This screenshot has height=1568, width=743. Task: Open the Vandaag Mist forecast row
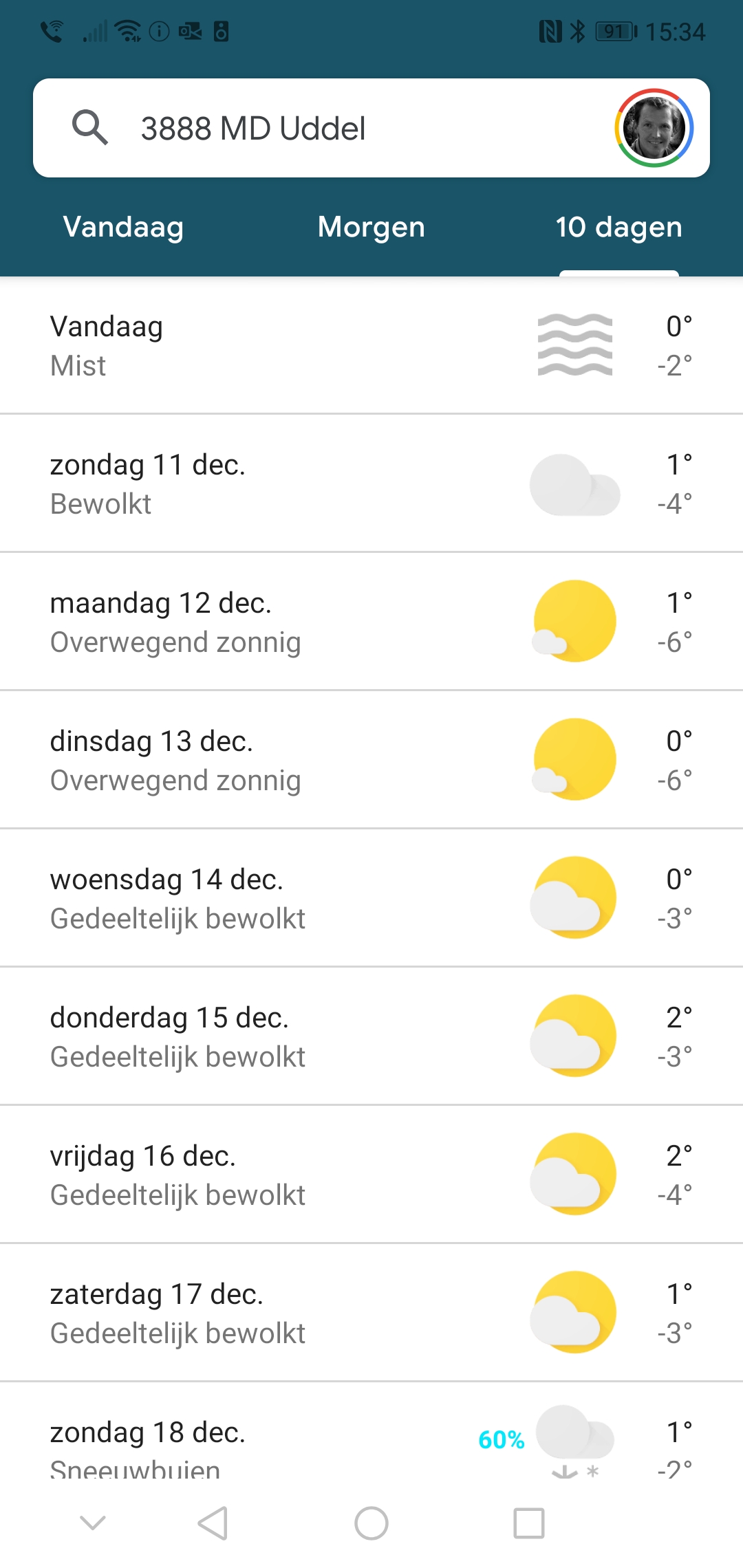coord(371,346)
